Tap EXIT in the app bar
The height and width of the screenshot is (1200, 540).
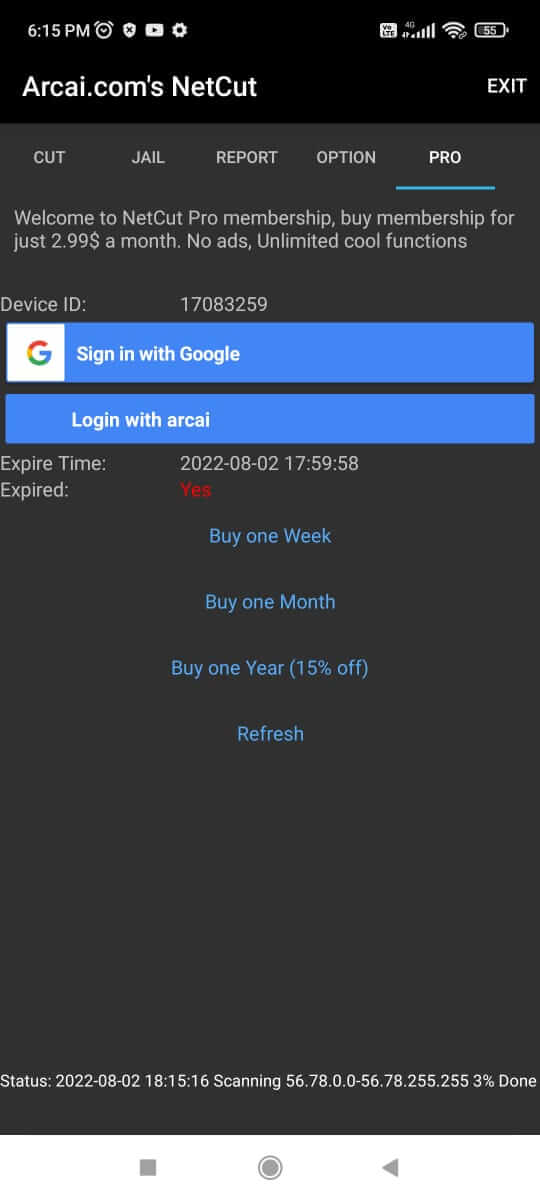[x=506, y=86]
